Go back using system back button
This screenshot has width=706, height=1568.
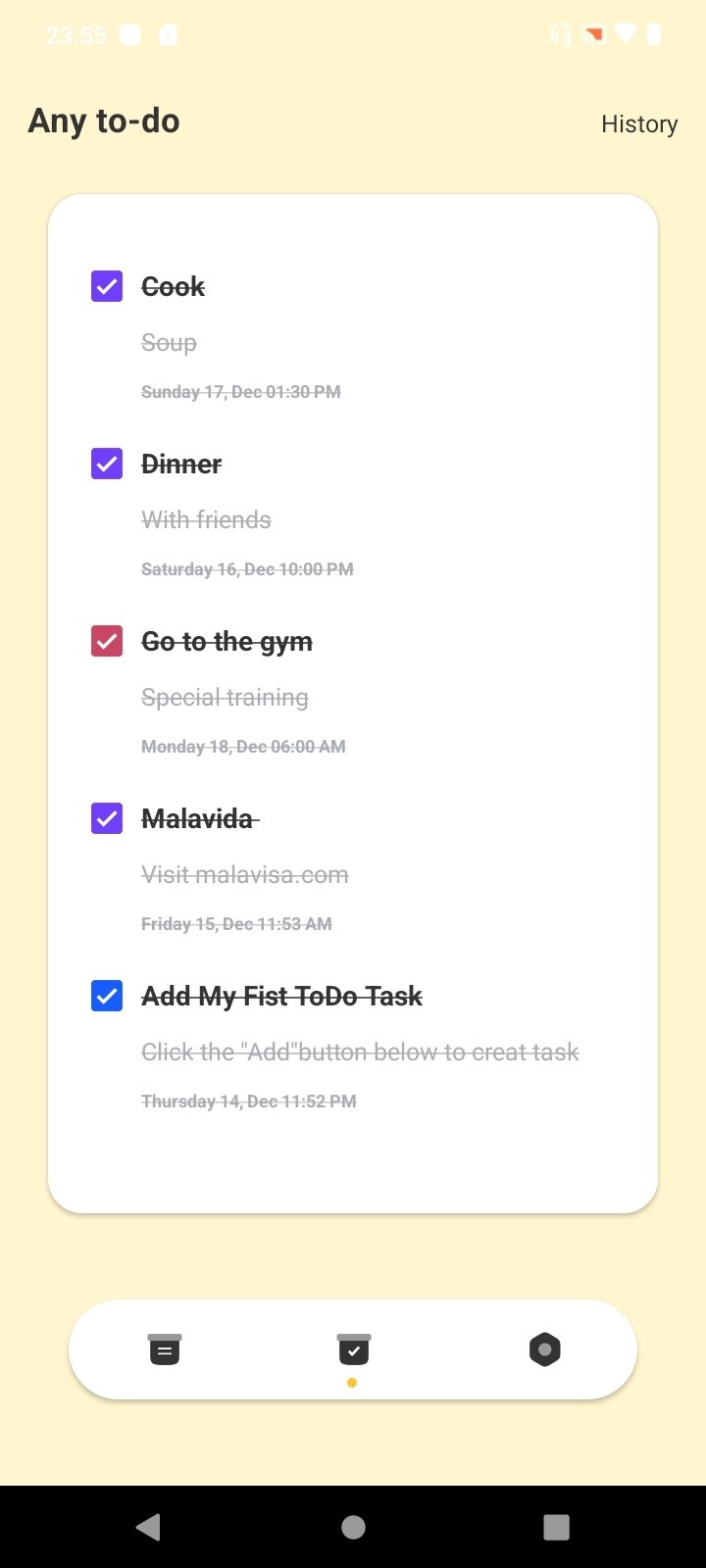point(148,1527)
